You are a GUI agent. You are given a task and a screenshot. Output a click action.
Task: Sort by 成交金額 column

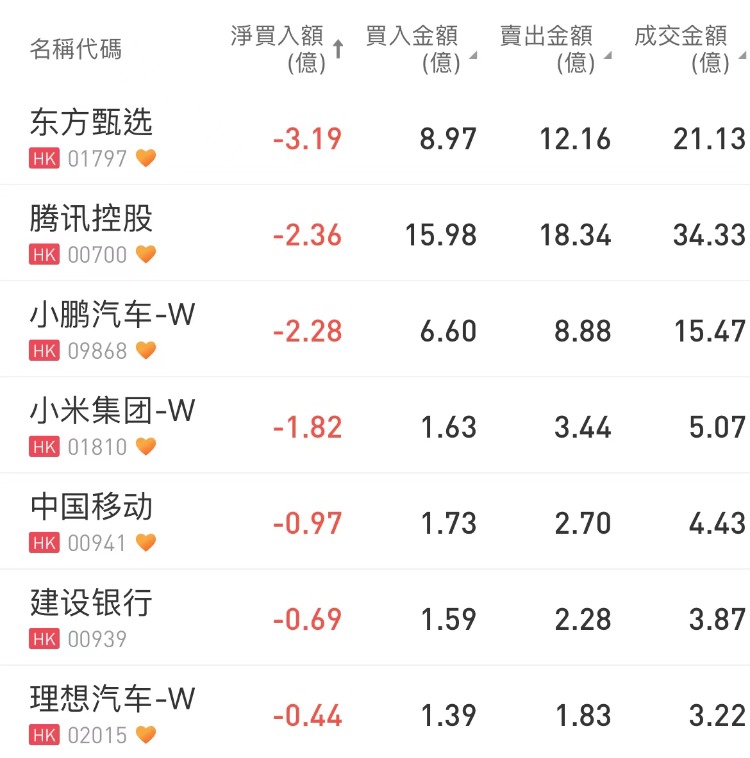tap(687, 47)
